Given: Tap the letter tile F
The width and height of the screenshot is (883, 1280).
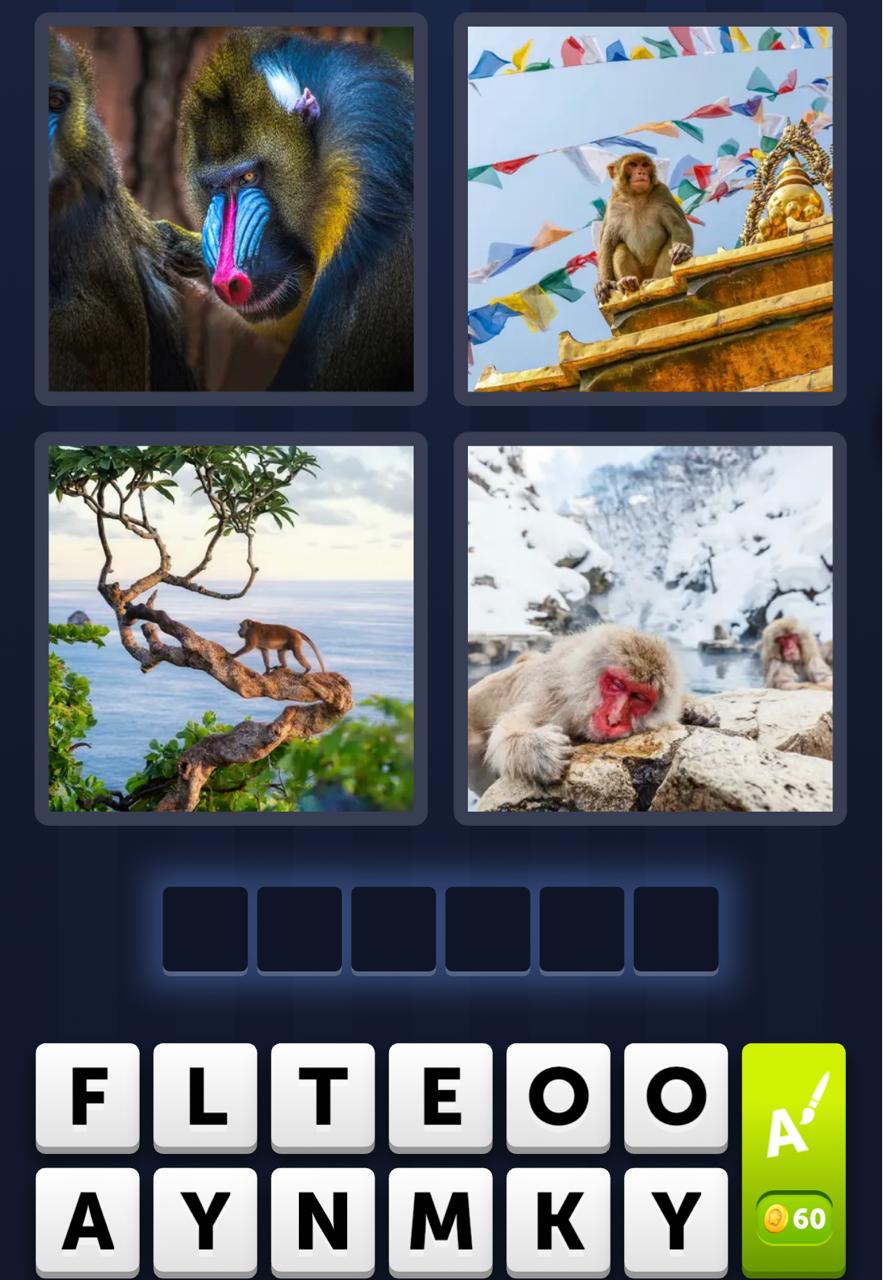Looking at the screenshot, I should [x=87, y=1100].
